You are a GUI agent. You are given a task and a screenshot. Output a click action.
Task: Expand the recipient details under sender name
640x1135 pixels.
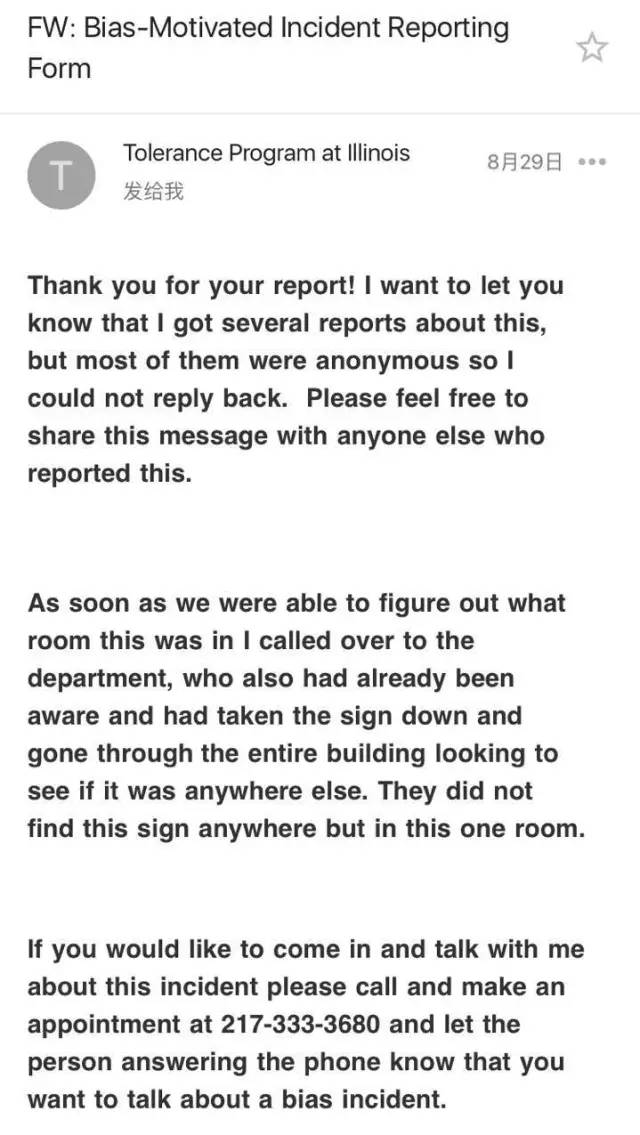click(x=153, y=191)
